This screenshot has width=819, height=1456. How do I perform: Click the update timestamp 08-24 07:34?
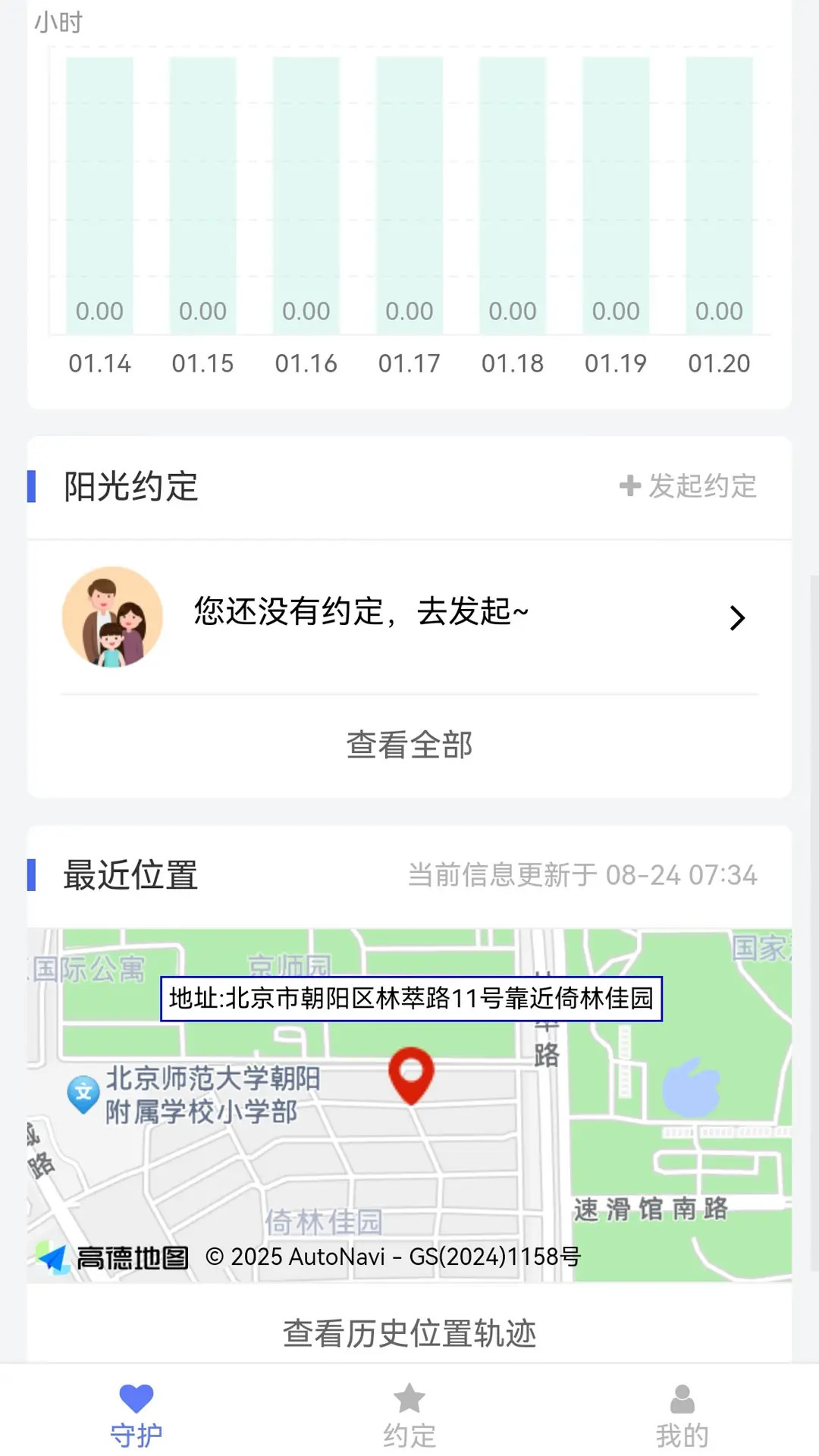click(681, 875)
